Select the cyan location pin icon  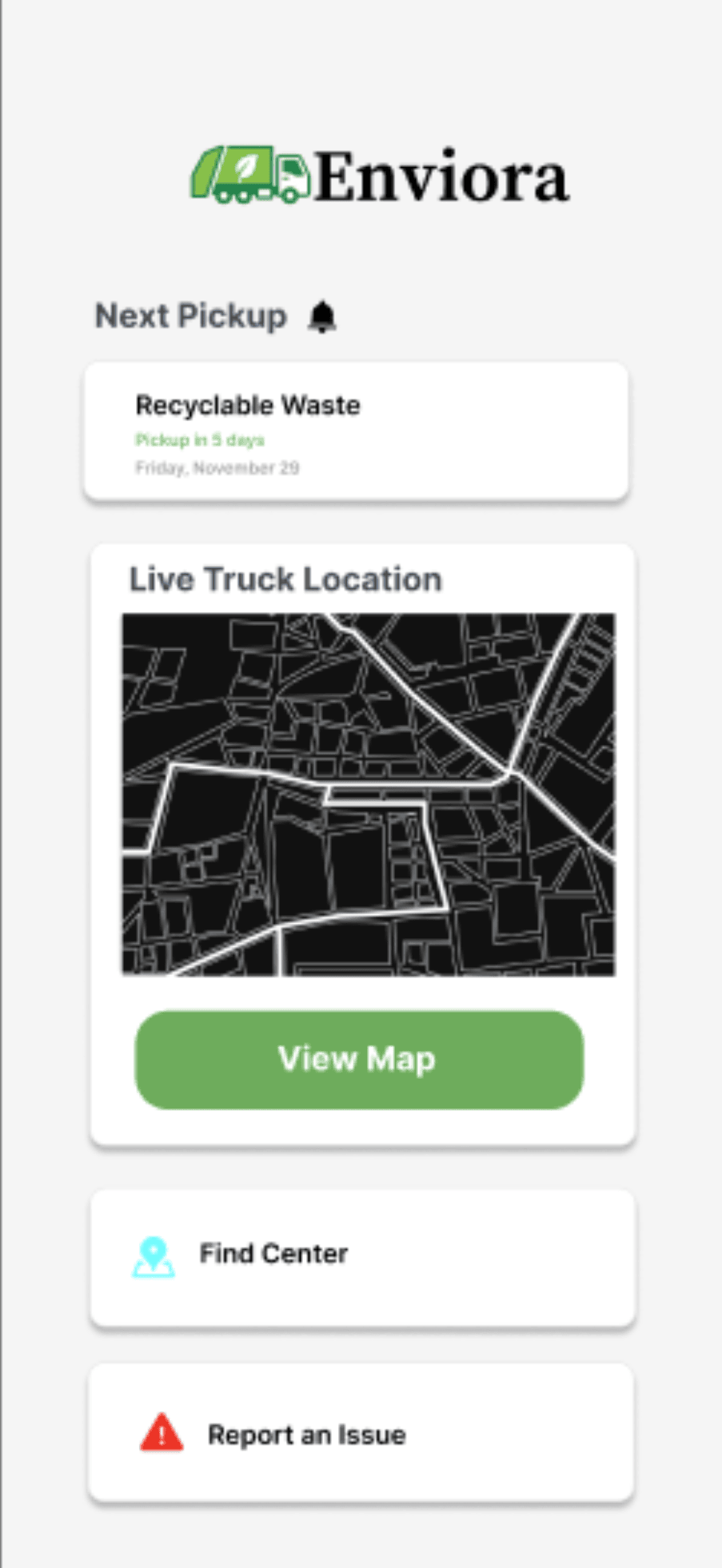tap(154, 1253)
